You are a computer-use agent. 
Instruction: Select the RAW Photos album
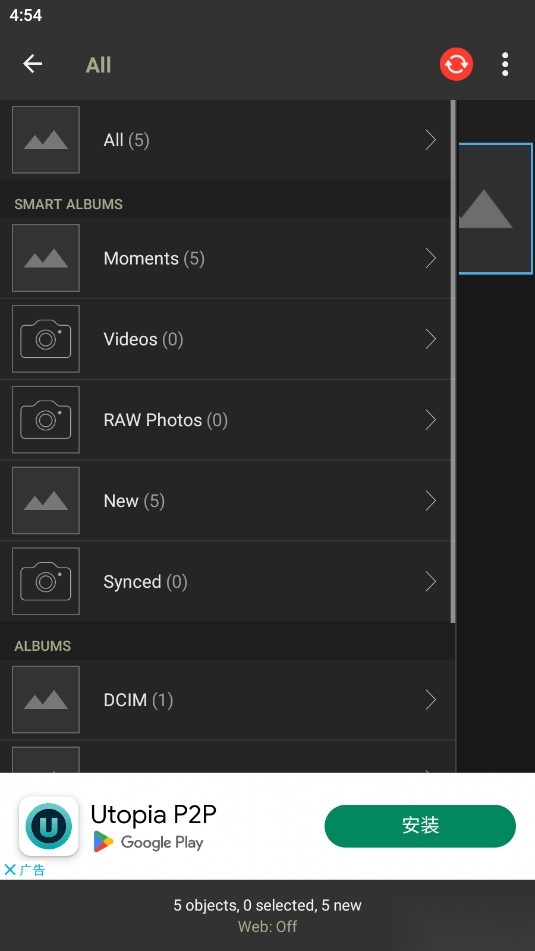click(x=226, y=420)
